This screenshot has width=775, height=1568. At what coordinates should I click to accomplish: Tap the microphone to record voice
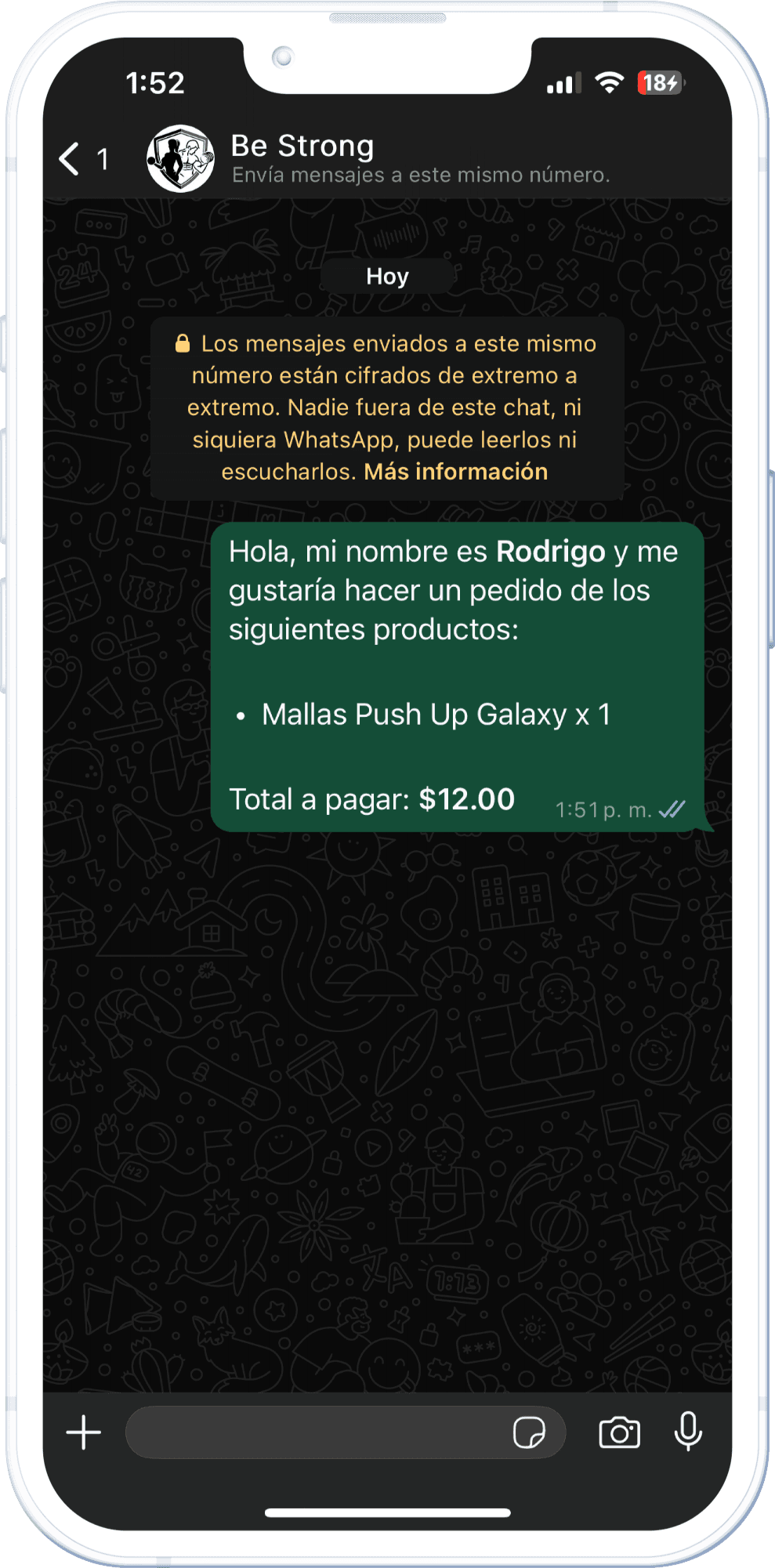[688, 1432]
